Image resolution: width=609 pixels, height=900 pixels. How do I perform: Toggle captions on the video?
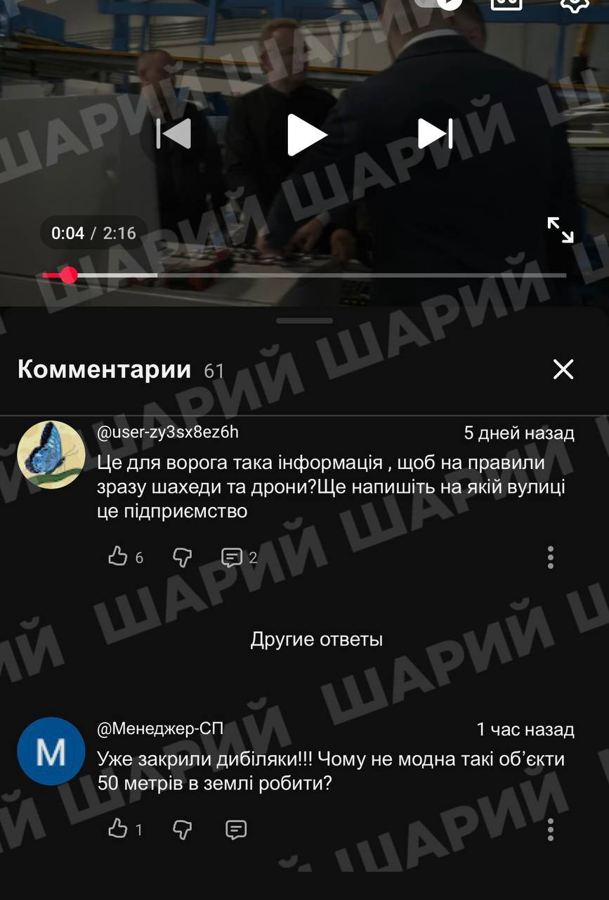tap(507, 3)
